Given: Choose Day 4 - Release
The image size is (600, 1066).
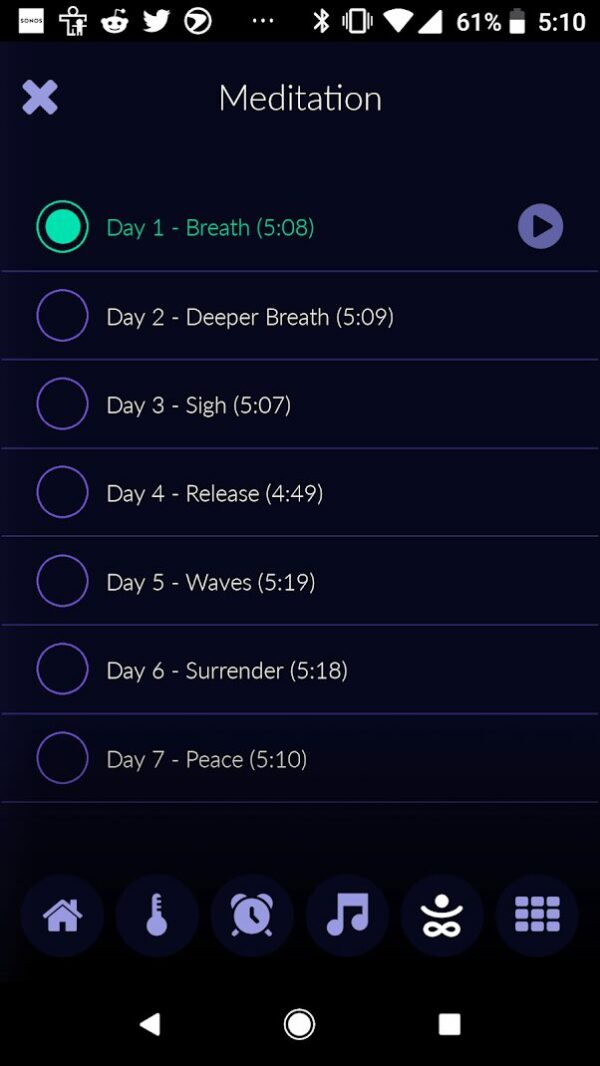Looking at the screenshot, I should pyautogui.click(x=300, y=493).
